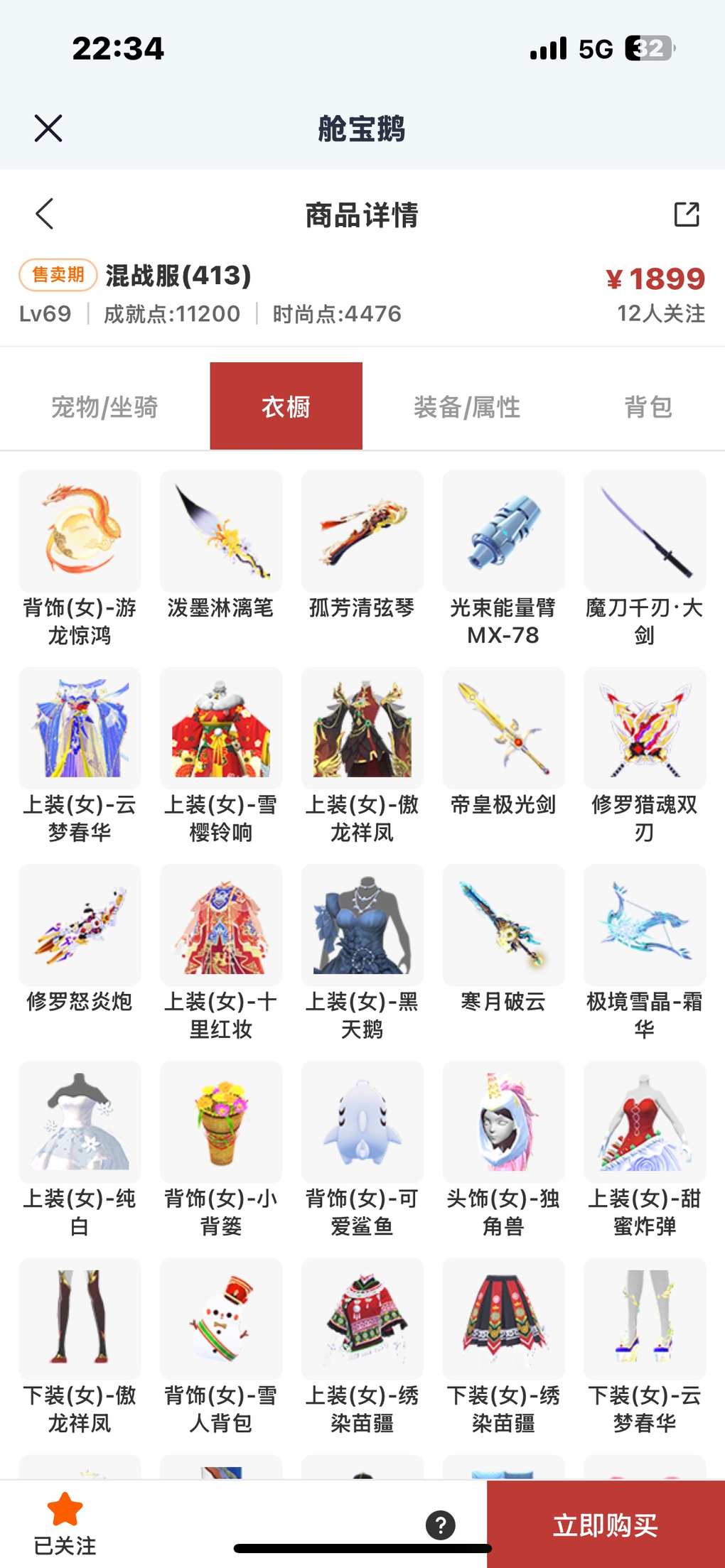Switch to the 宠物/坐骑 tab

104,407
